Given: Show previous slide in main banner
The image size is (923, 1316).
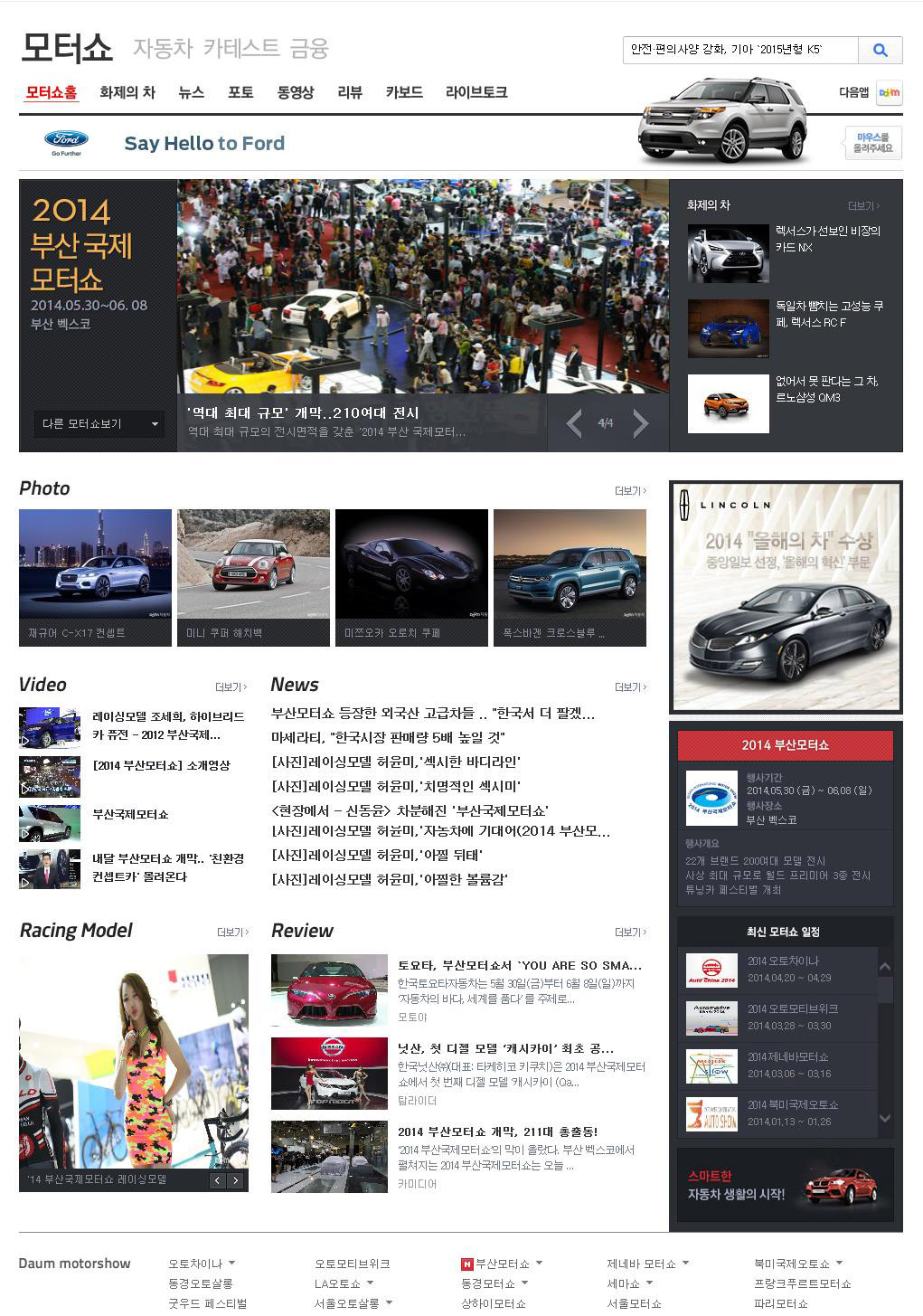Looking at the screenshot, I should (574, 423).
